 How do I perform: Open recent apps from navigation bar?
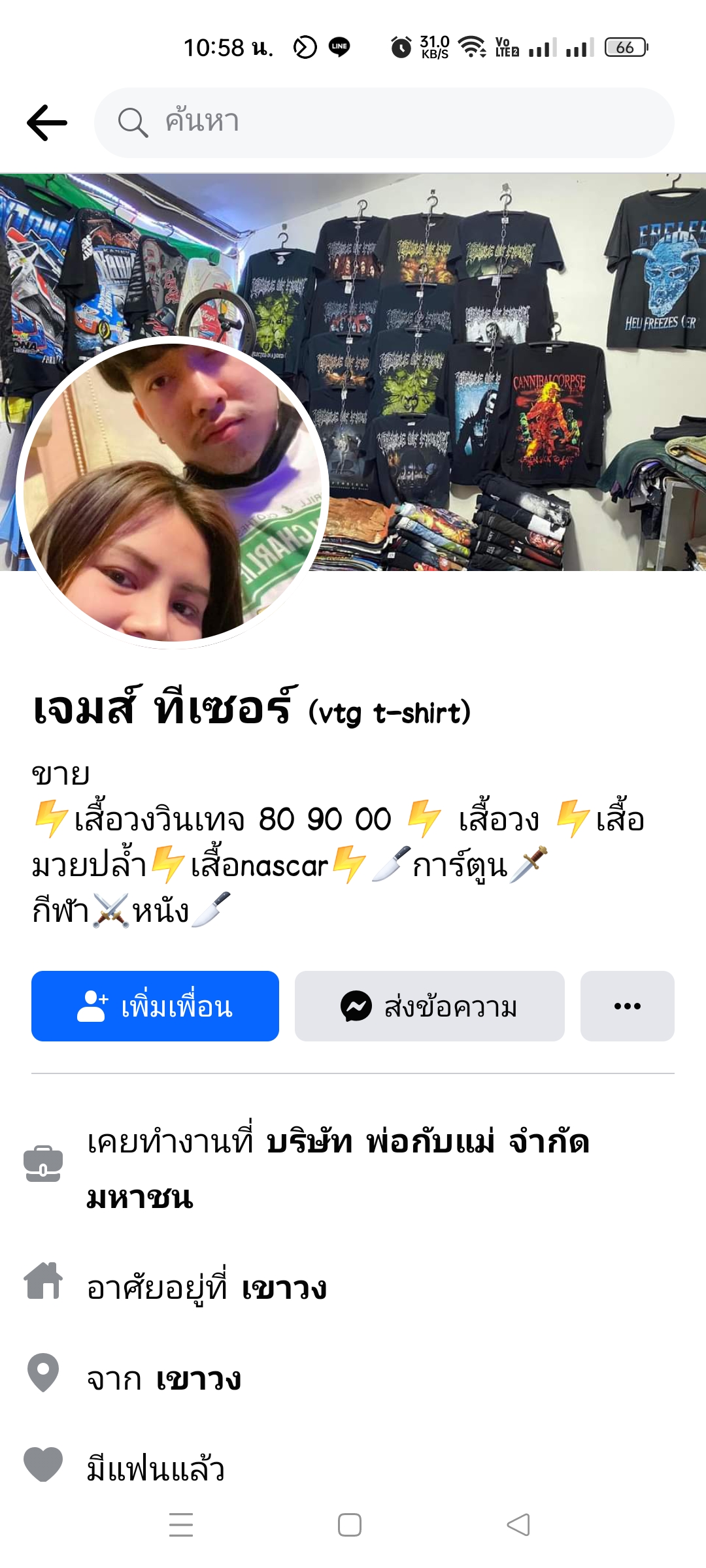coord(181,1525)
